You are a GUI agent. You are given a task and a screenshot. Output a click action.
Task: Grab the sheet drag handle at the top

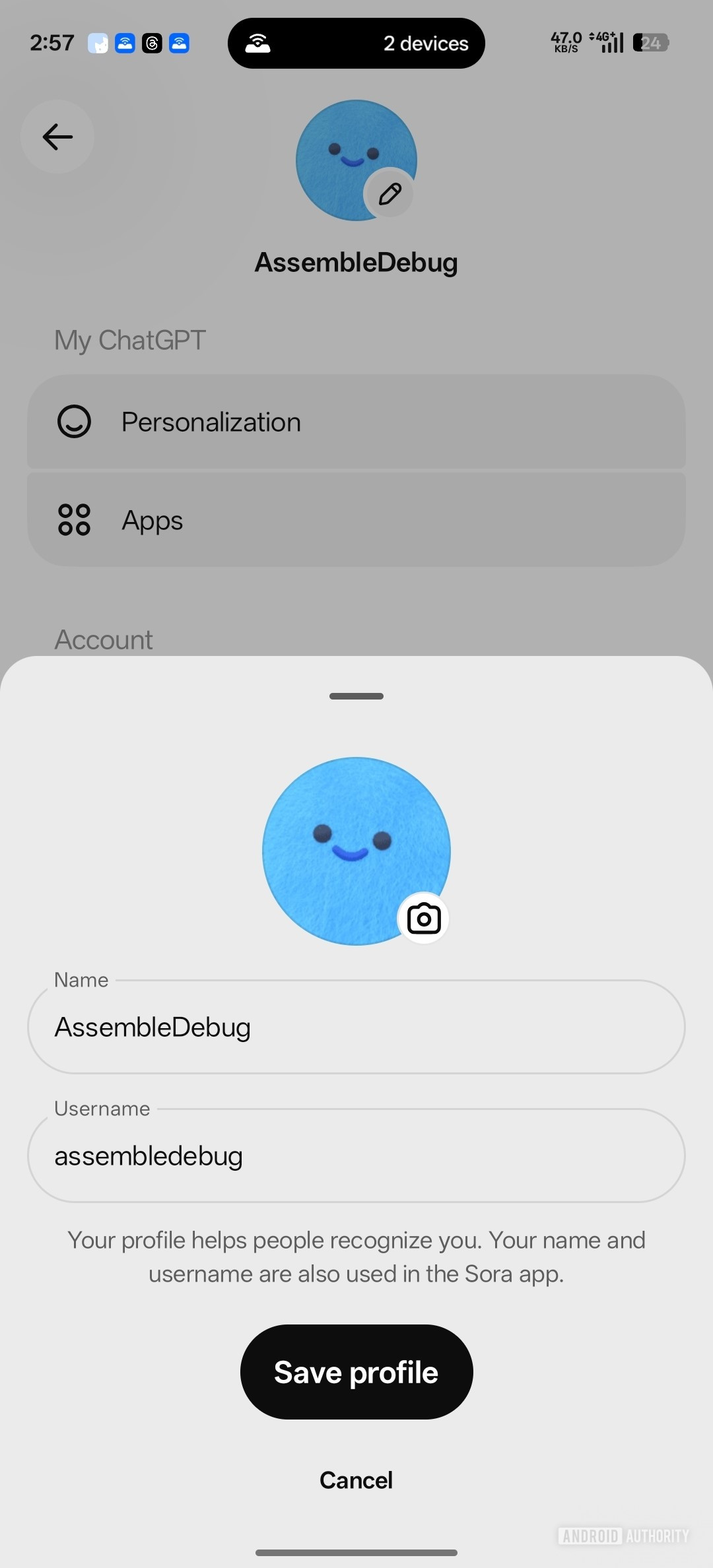(356, 696)
